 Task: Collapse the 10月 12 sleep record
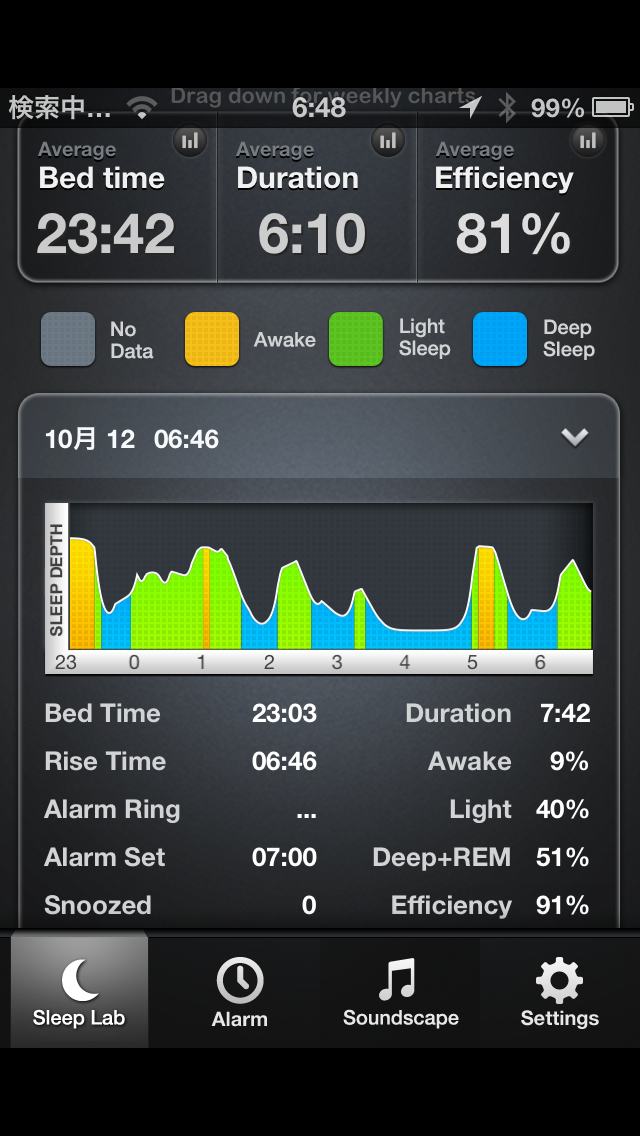[x=575, y=437]
